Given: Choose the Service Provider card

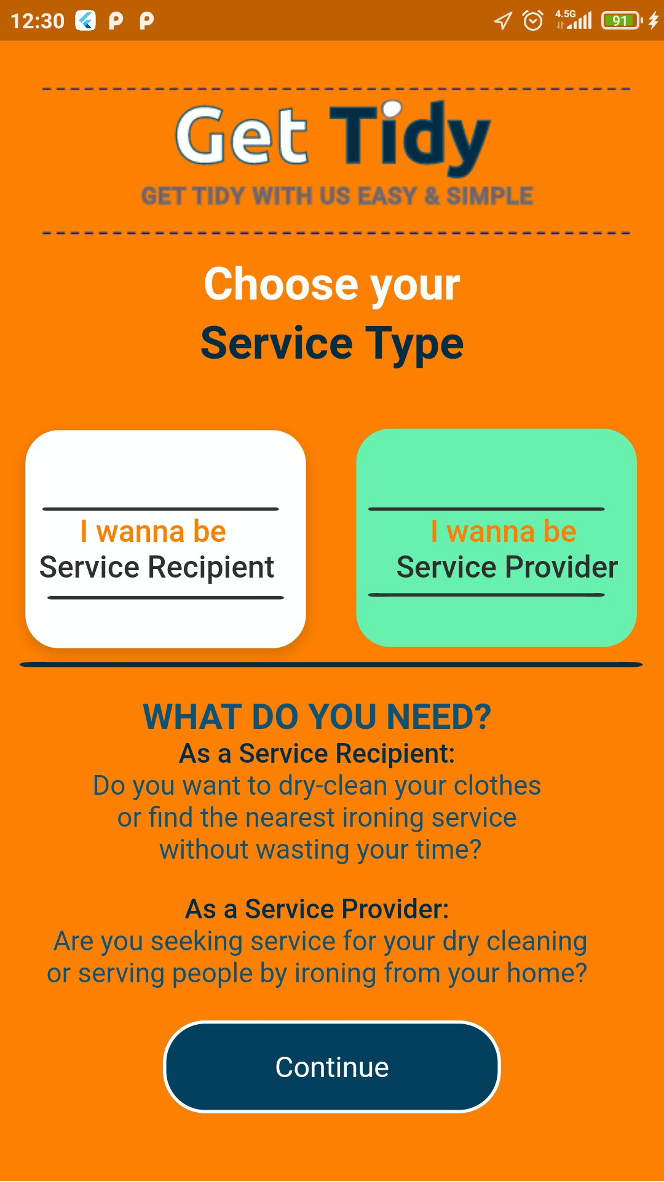Looking at the screenshot, I should [x=497, y=538].
